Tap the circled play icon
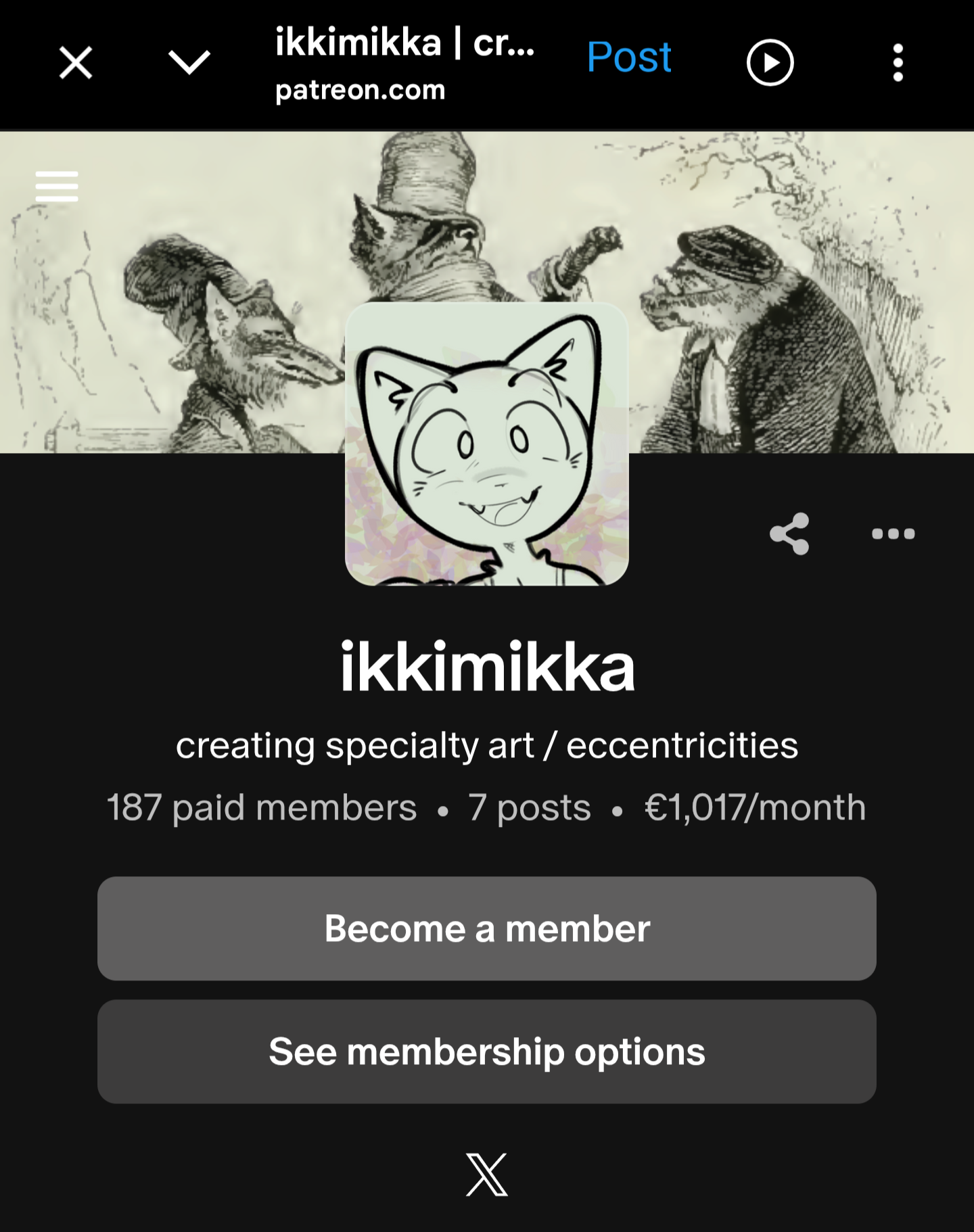This screenshot has height=1232, width=974. coord(770,63)
